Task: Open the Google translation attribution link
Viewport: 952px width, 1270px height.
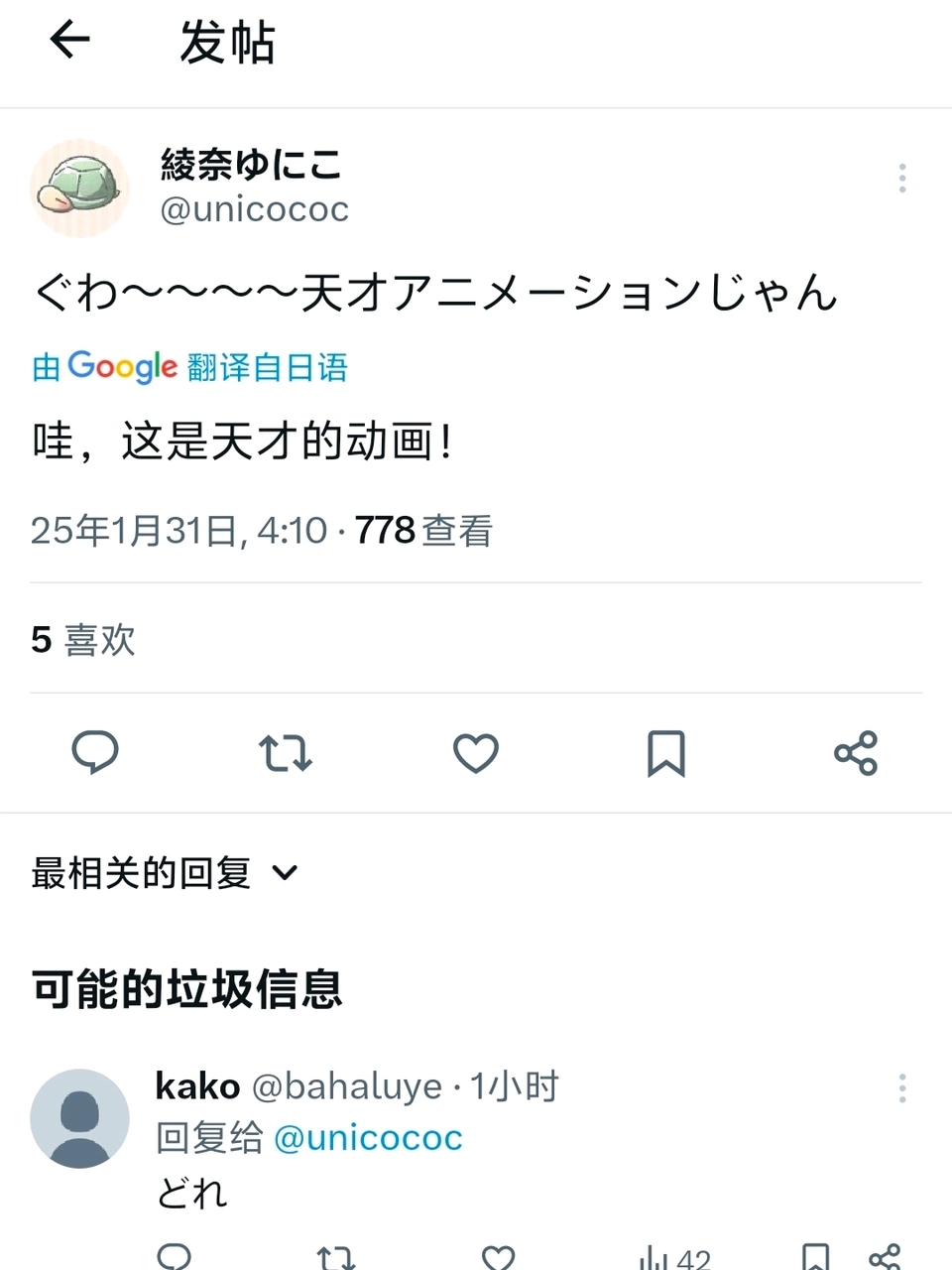Action: (x=189, y=367)
